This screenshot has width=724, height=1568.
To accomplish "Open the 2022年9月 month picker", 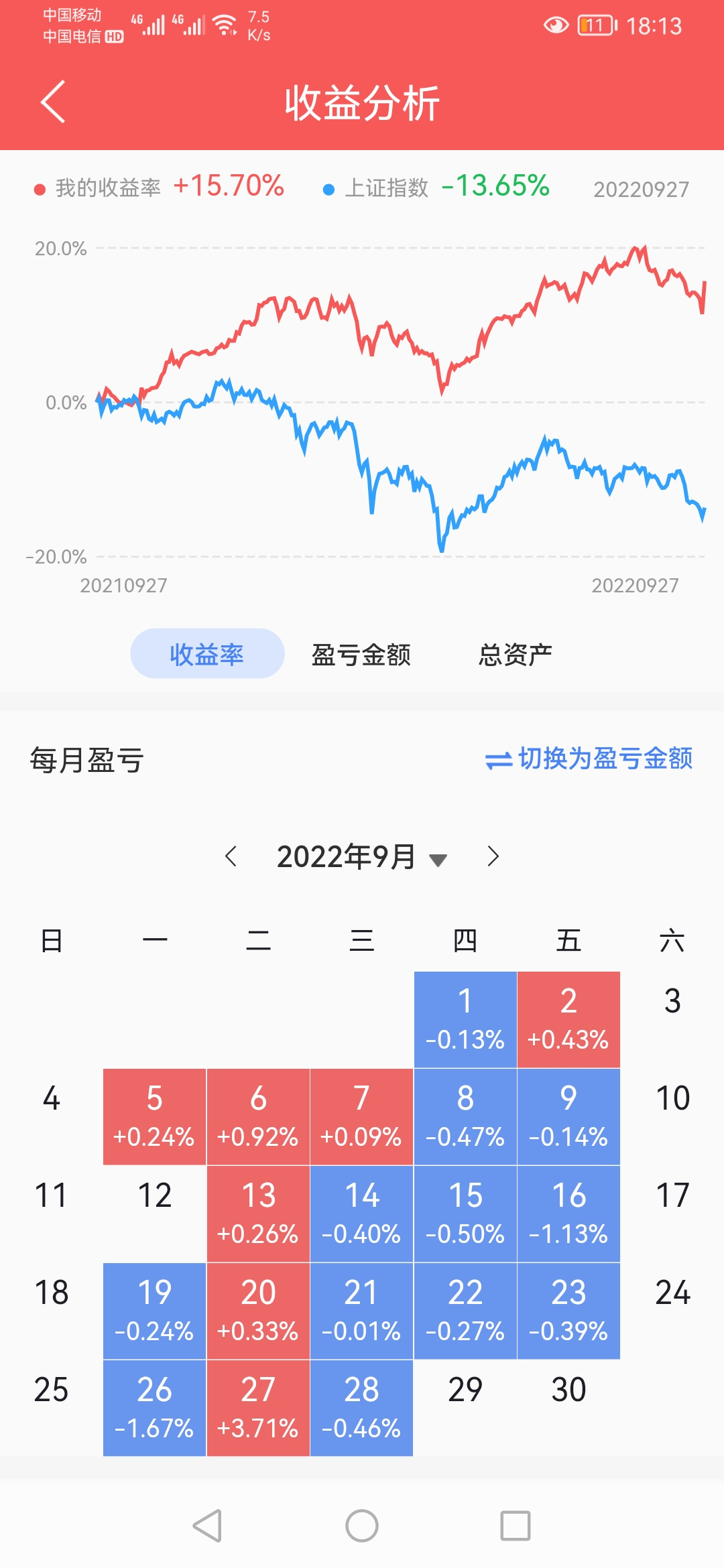I will tap(361, 857).
